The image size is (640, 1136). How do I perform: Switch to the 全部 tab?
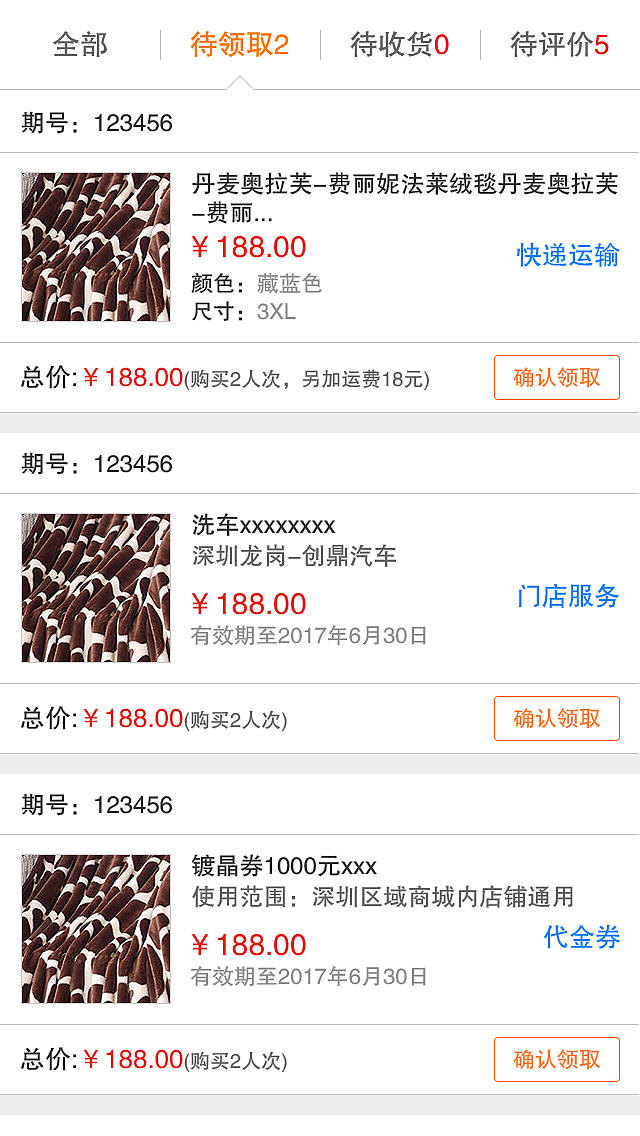point(80,45)
